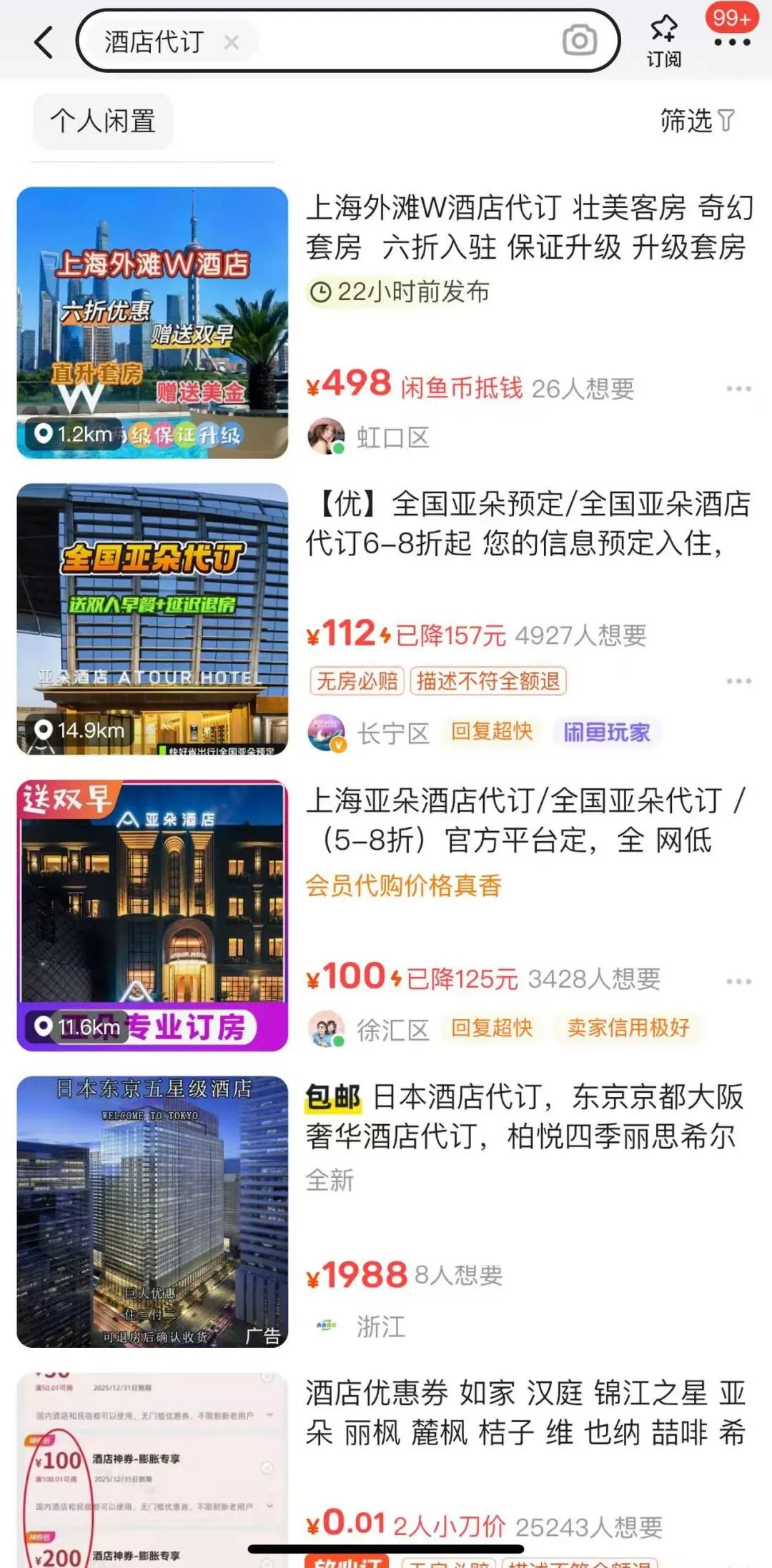Open more options for the ¥100 listing
This screenshot has width=772, height=1568.
pyautogui.click(x=738, y=981)
